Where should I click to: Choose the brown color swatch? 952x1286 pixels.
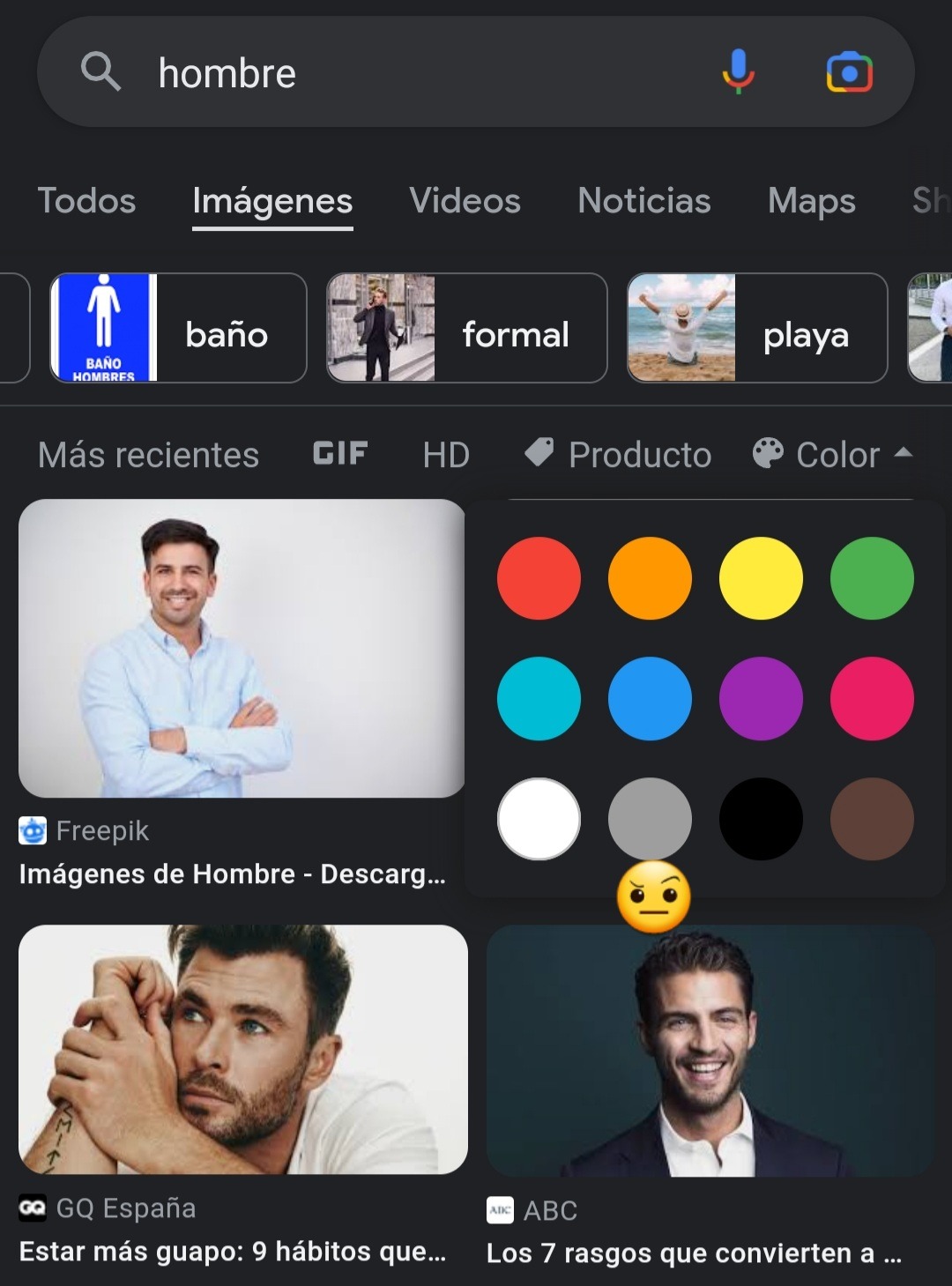(872, 819)
